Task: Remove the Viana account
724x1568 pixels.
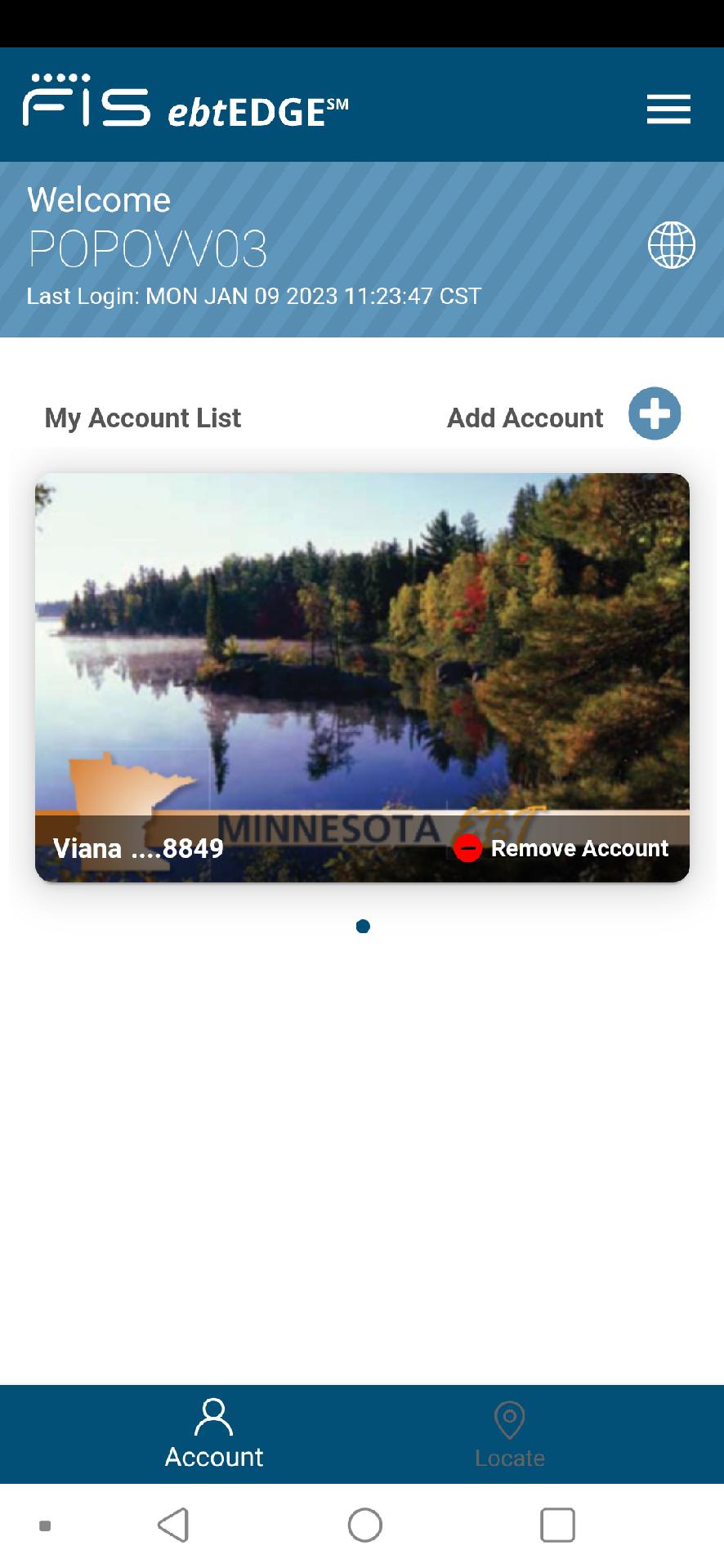Action: point(561,848)
